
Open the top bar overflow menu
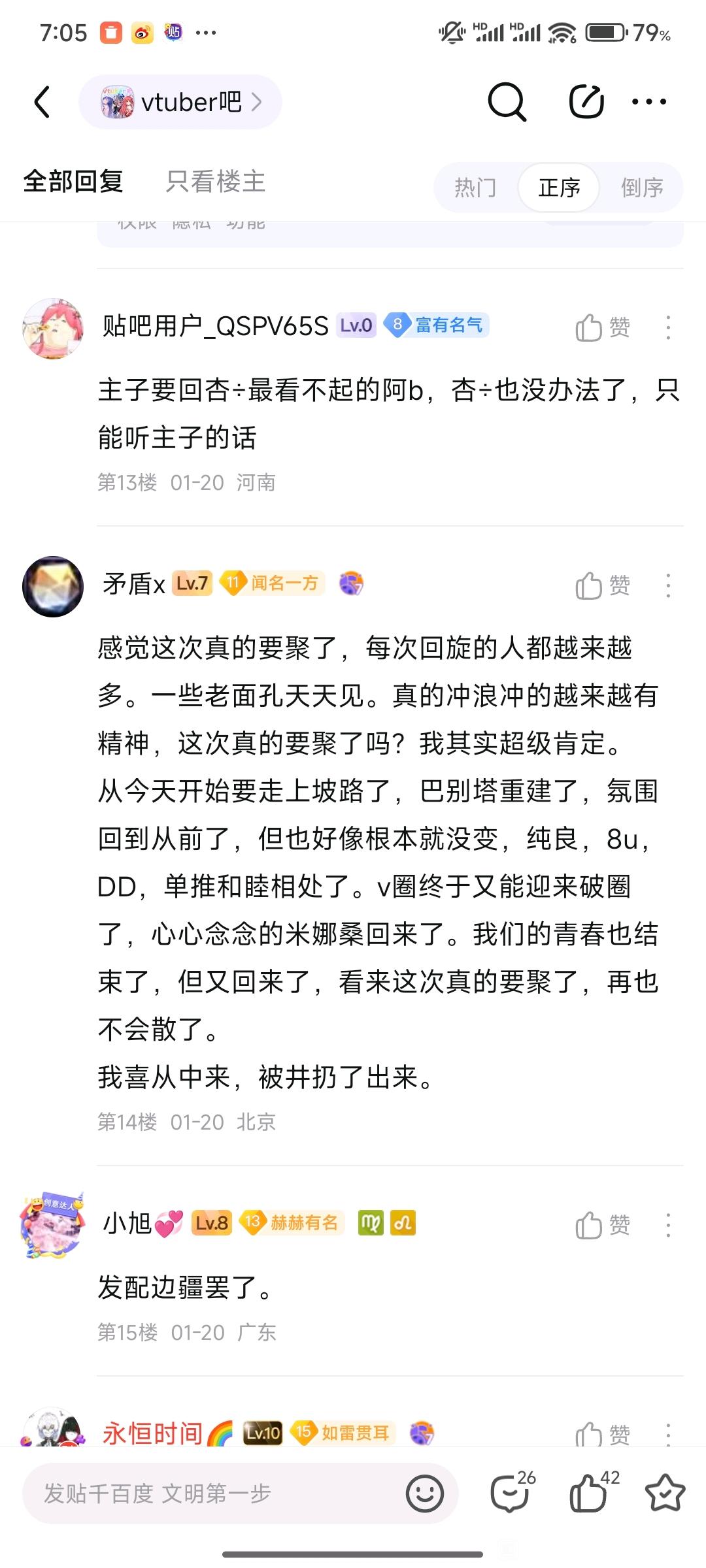pyautogui.click(x=648, y=102)
